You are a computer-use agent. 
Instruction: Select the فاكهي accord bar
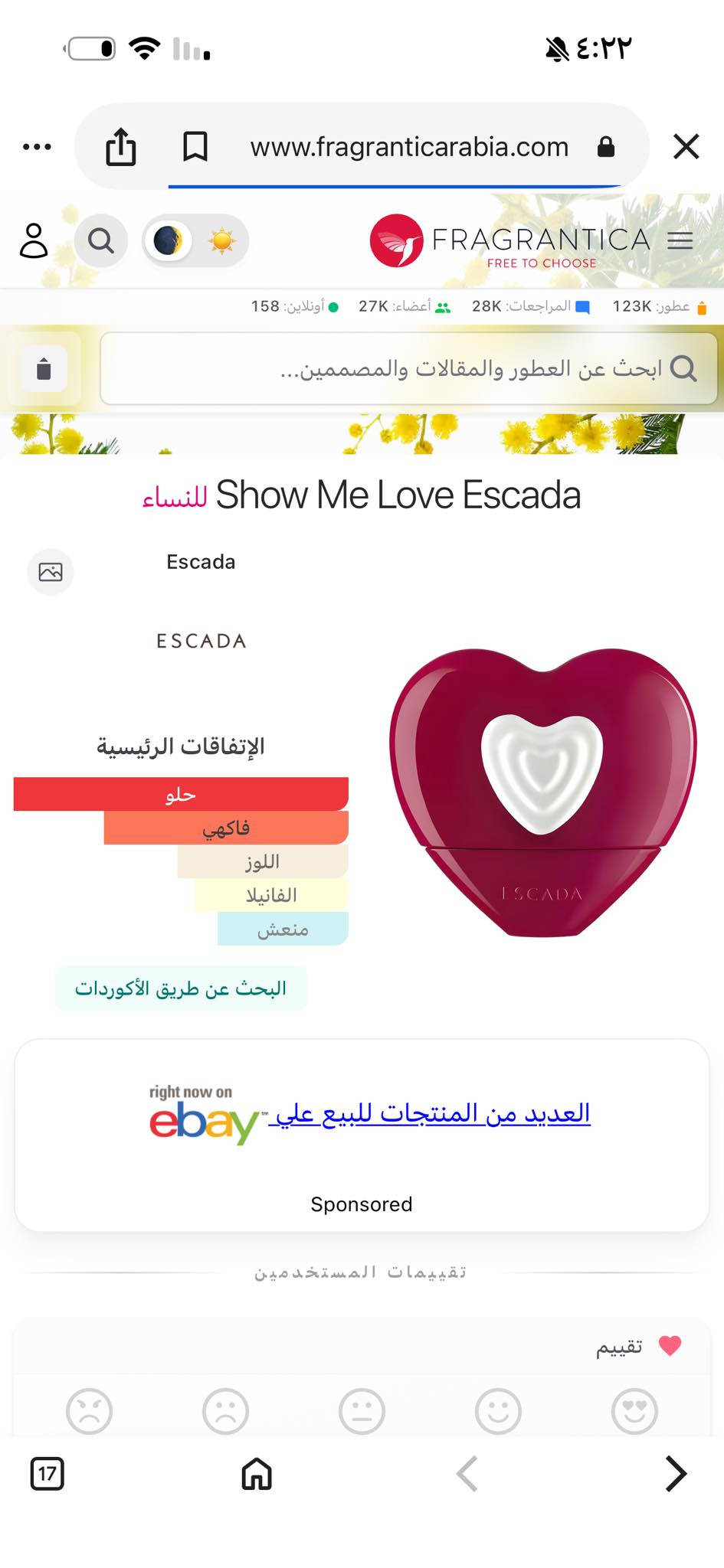coord(226,828)
